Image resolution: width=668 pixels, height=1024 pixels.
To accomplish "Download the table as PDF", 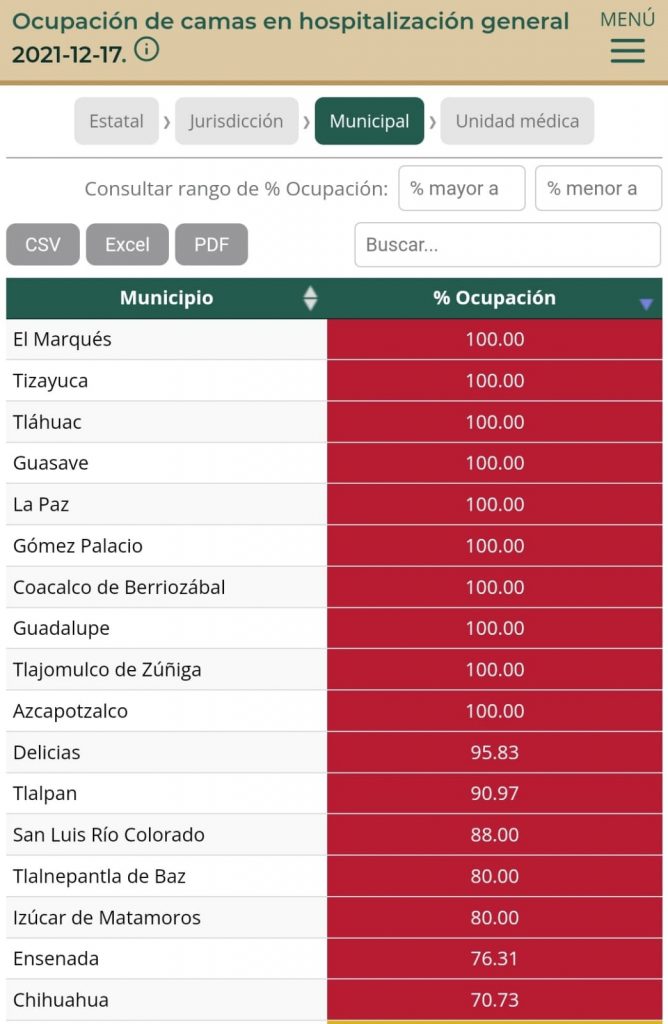I will [x=211, y=244].
